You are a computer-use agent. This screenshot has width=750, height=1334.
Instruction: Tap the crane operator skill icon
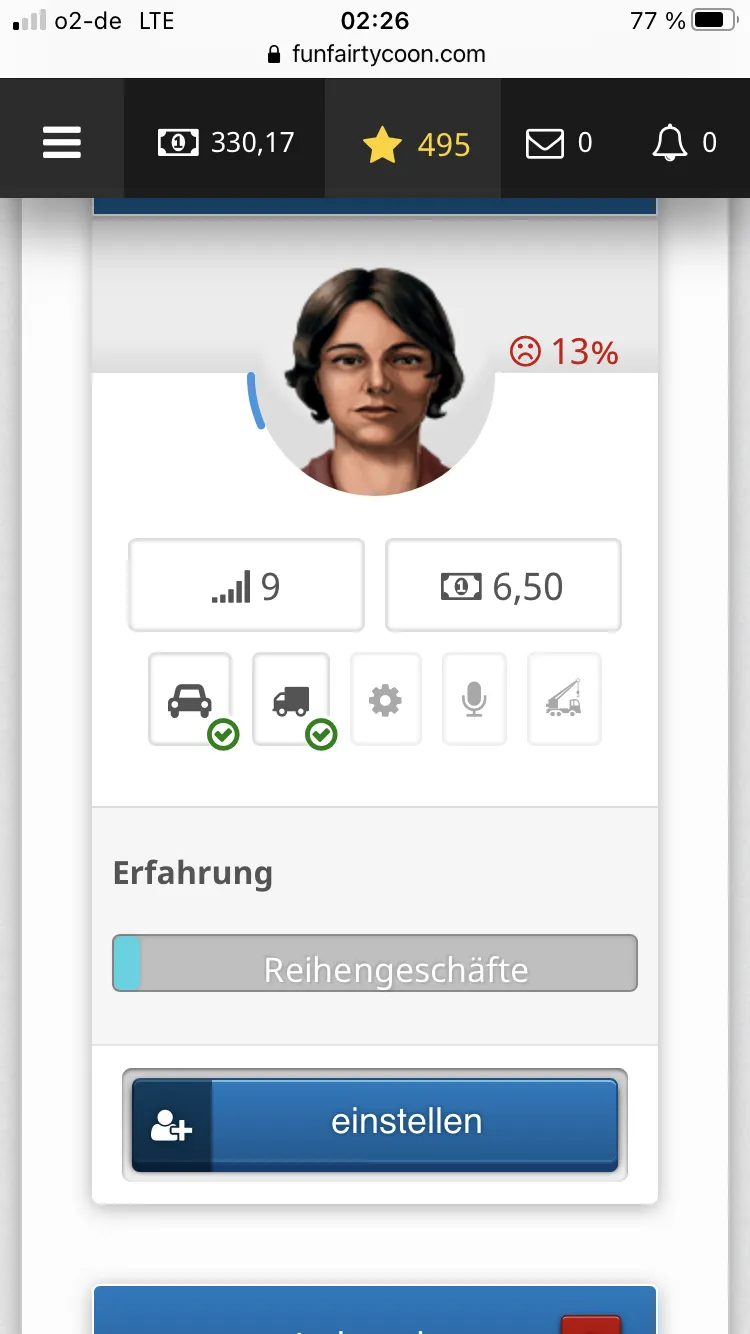tap(564, 700)
